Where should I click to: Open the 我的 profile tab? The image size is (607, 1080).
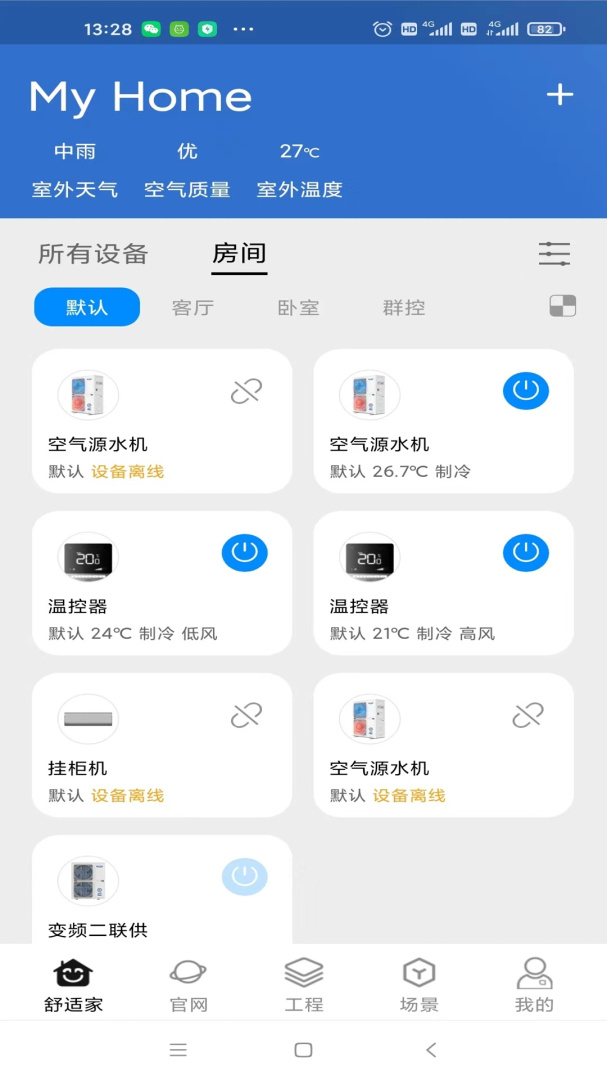(534, 984)
